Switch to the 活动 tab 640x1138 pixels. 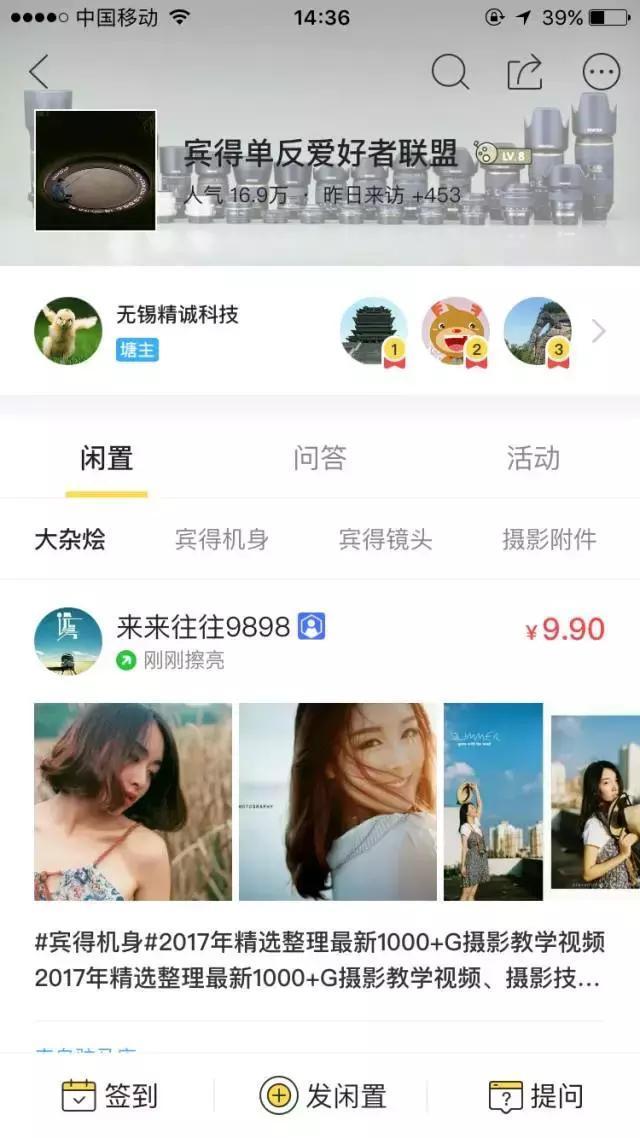coord(533,459)
